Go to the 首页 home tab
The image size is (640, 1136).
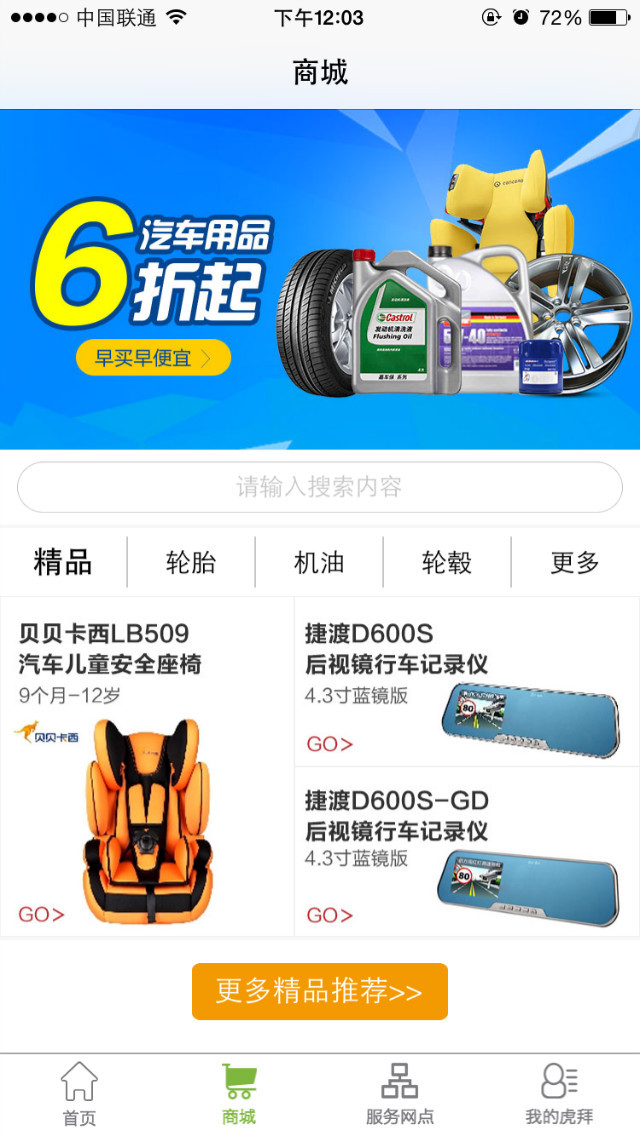(79, 1095)
